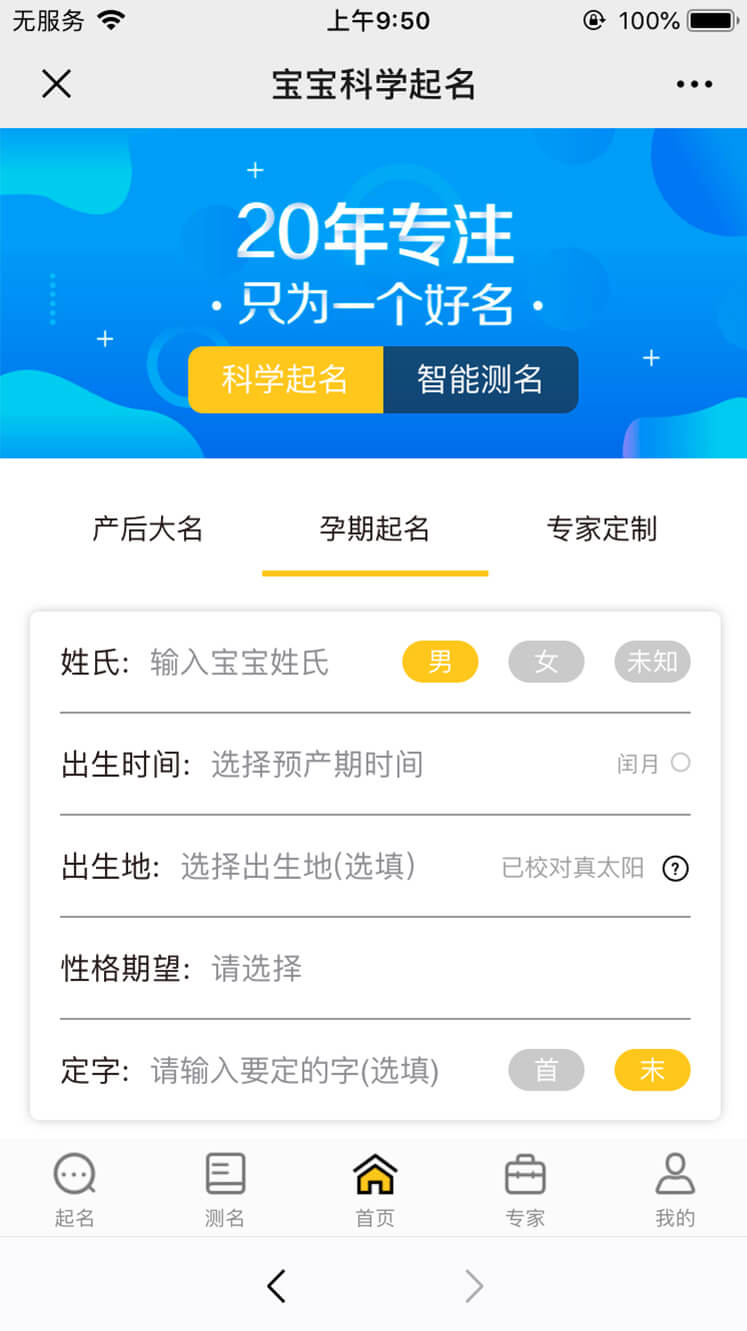Open the 真太阳 help question mark
747x1331 pixels.
point(676,869)
